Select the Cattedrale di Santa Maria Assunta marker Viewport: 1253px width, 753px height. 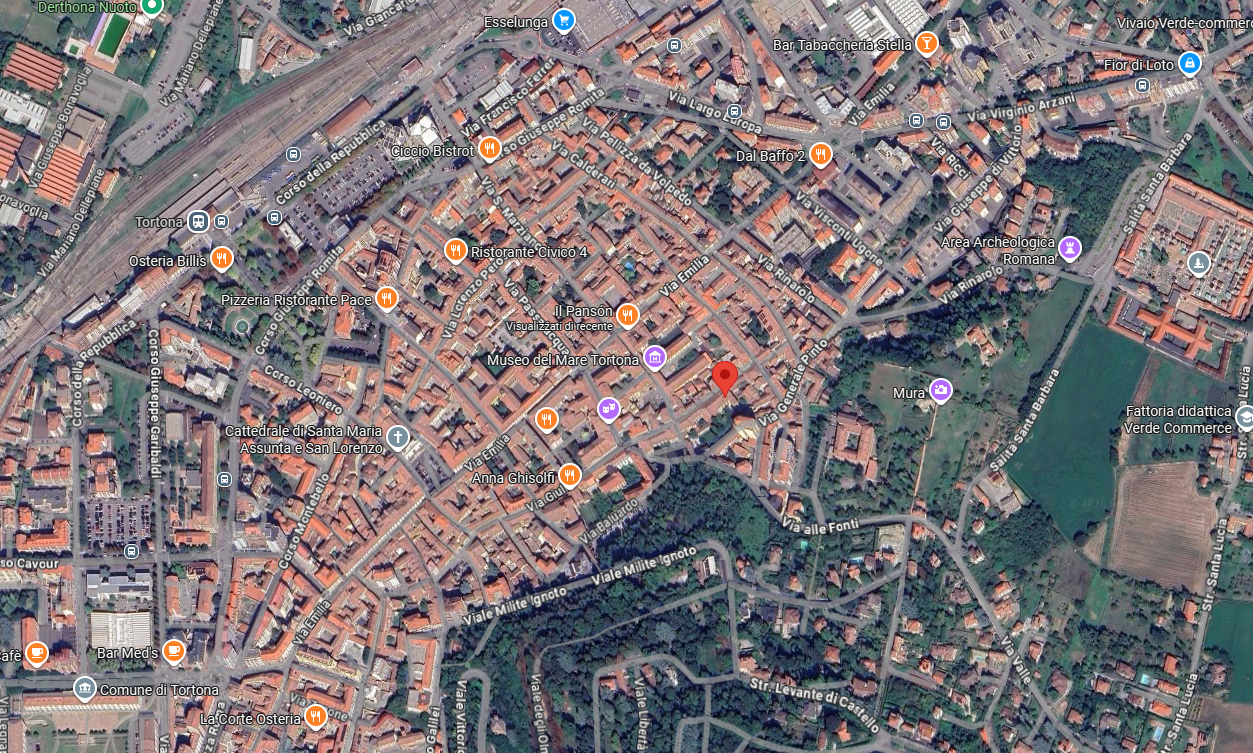pyautogui.click(x=398, y=437)
